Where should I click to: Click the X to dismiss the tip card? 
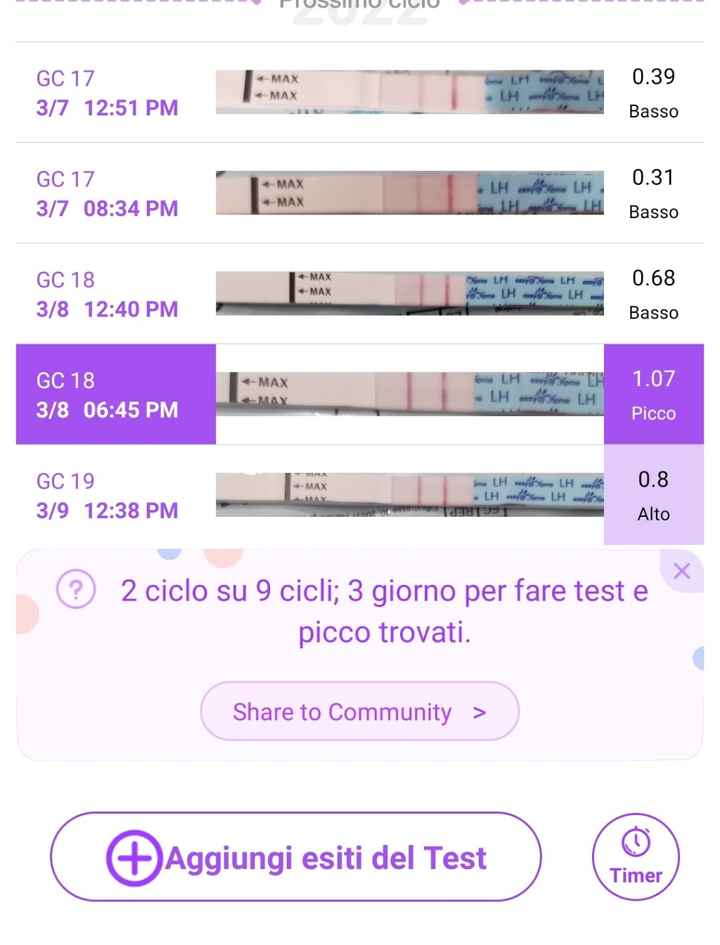[x=682, y=571]
